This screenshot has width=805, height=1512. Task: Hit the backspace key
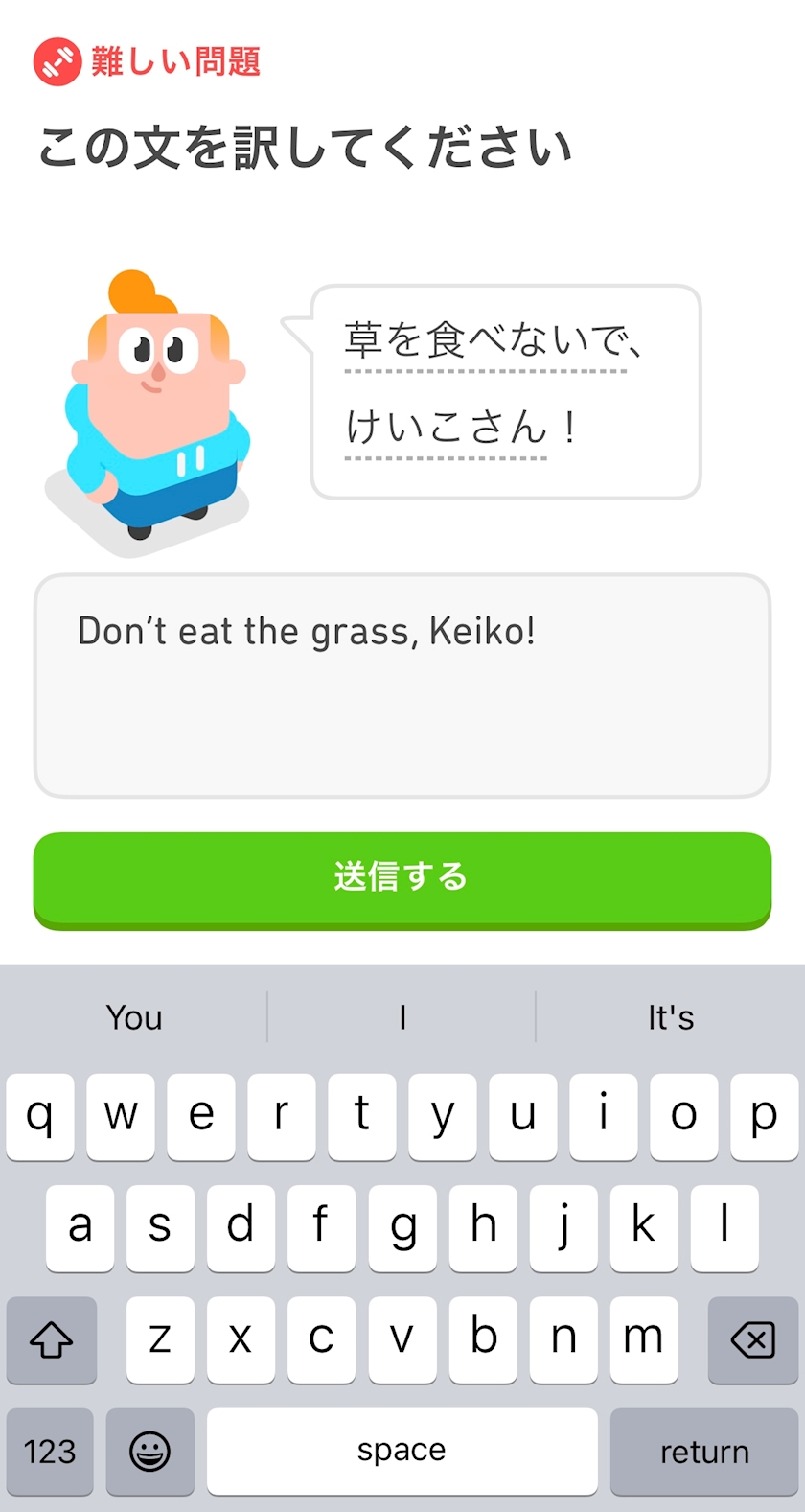click(752, 1339)
